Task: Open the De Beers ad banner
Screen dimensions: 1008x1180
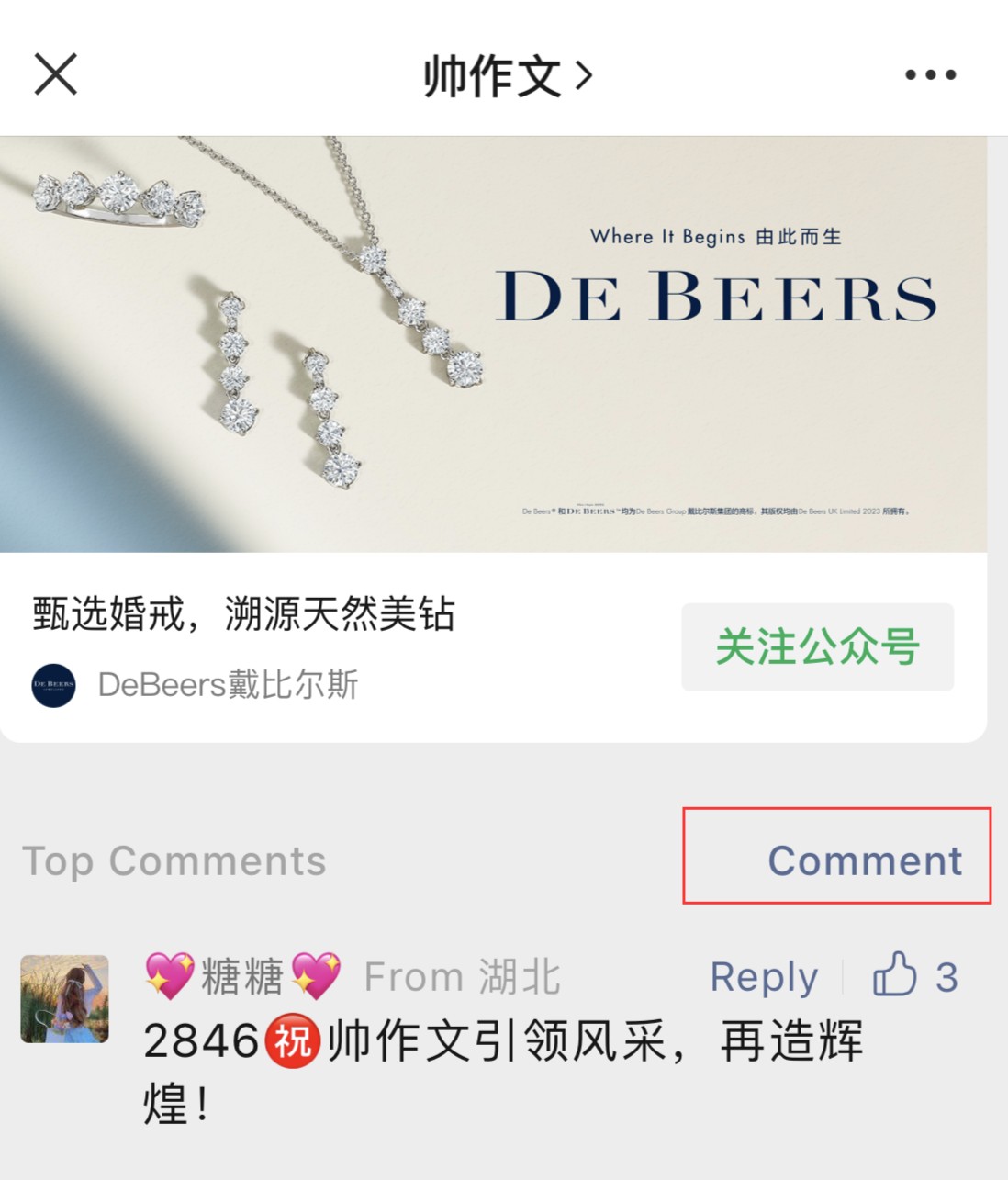Action: click(493, 344)
